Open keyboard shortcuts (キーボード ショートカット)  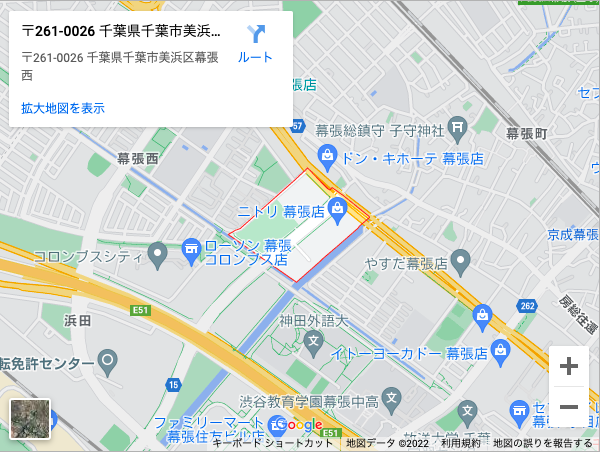pyautogui.click(x=273, y=443)
